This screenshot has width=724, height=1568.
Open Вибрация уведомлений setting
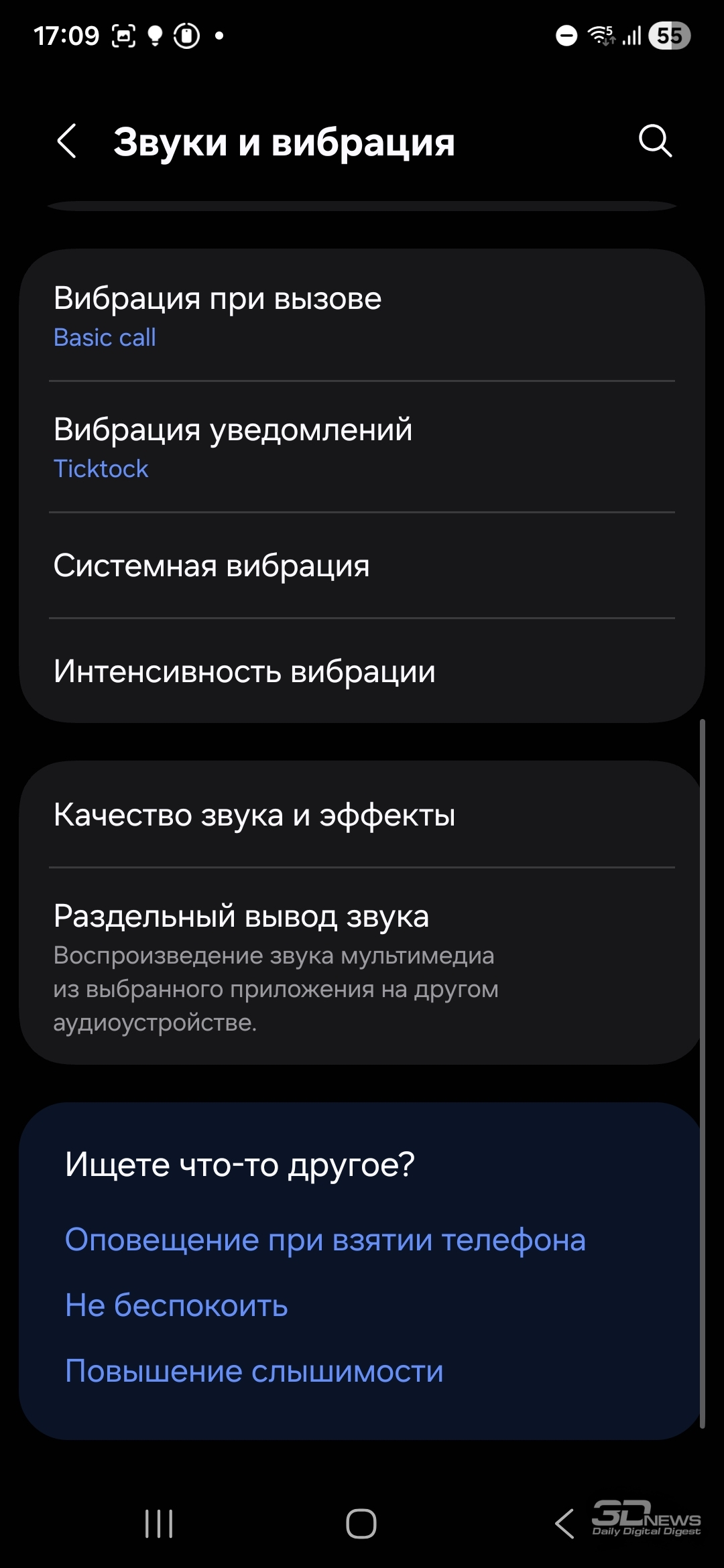362,447
